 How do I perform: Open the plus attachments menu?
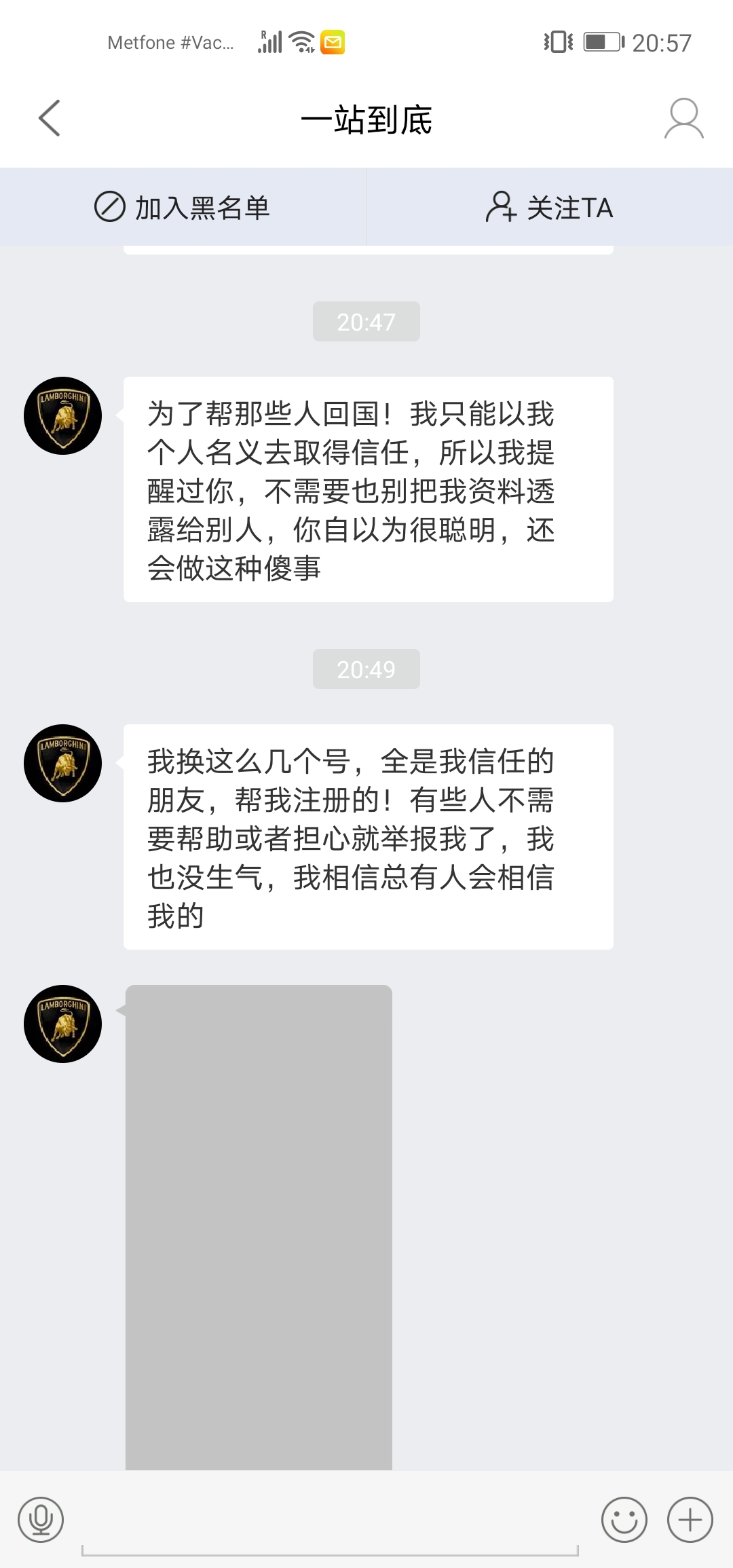690,1520
